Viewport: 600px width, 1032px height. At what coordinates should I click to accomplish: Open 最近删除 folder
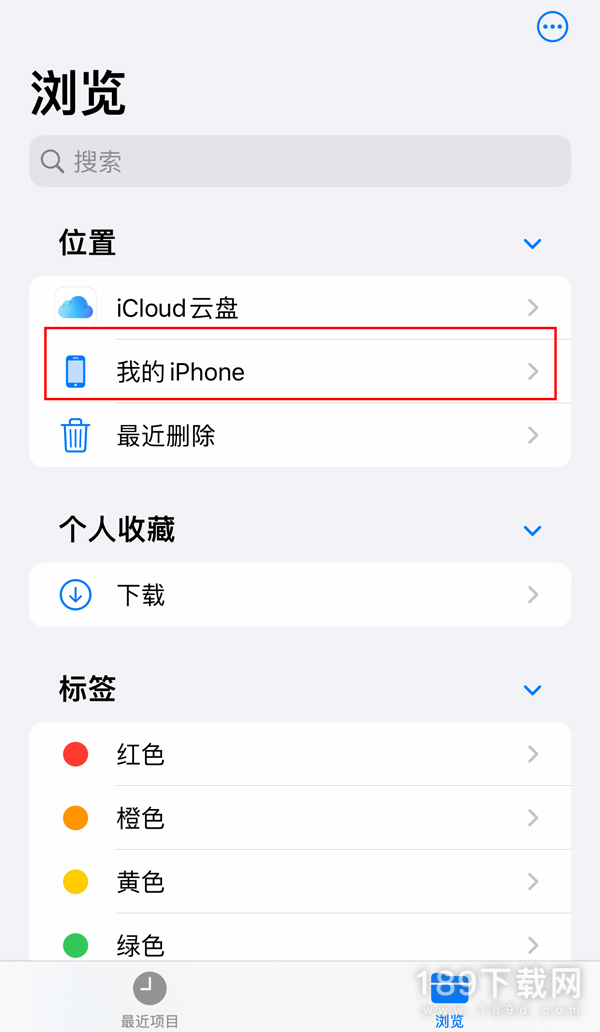(x=300, y=435)
